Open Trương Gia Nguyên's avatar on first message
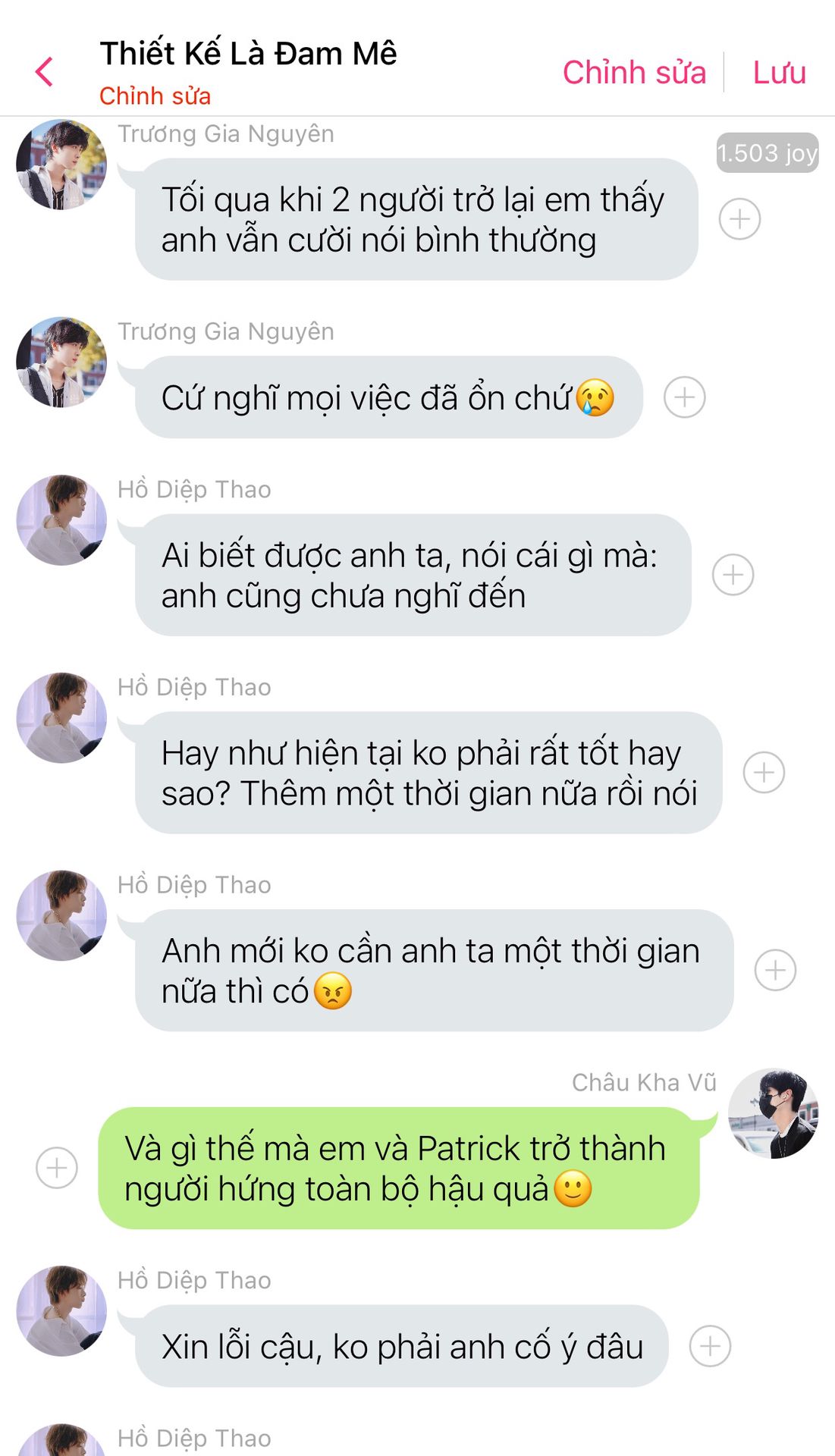835x1456 pixels. 61,165
